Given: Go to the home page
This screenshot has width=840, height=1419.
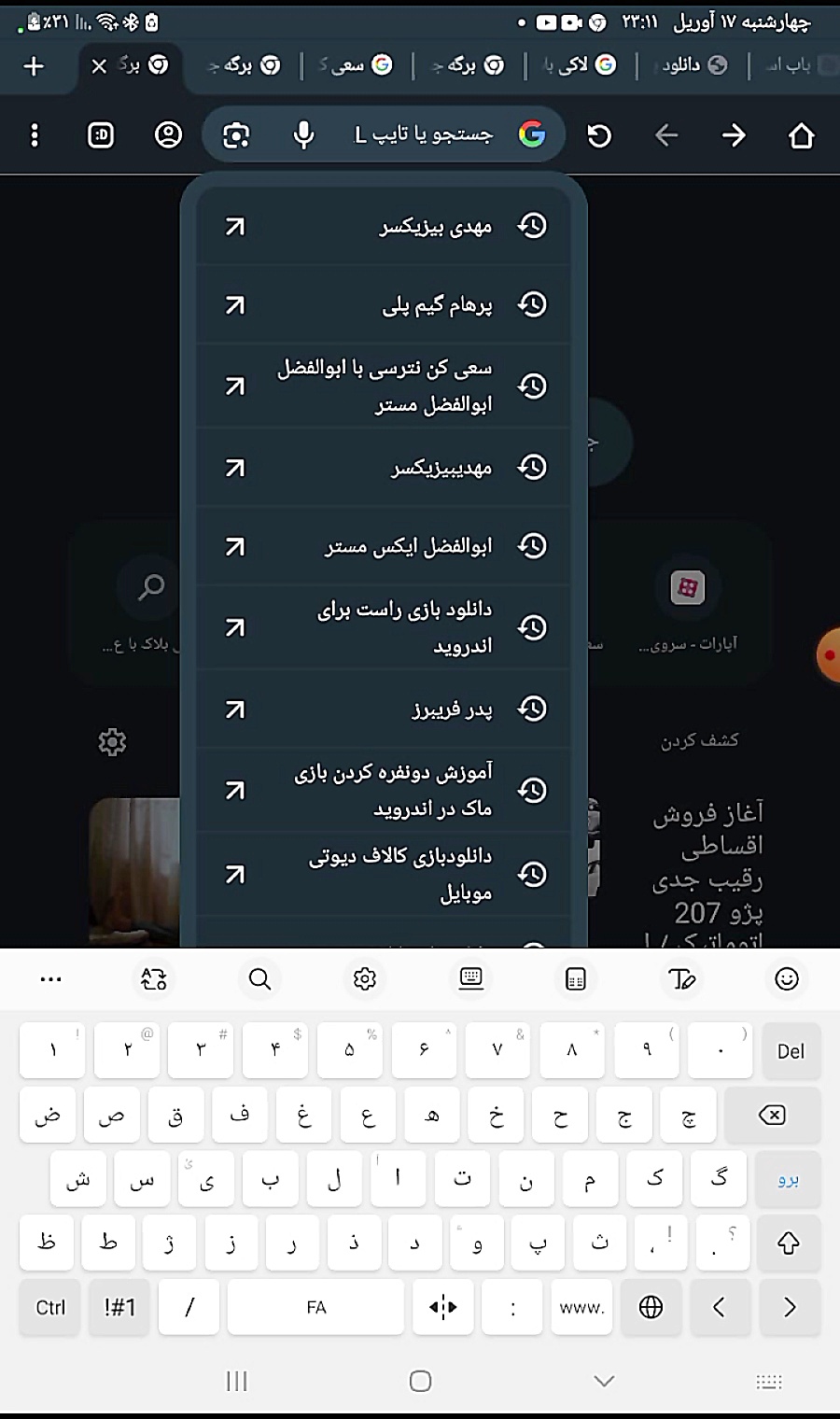Looking at the screenshot, I should tap(801, 136).
